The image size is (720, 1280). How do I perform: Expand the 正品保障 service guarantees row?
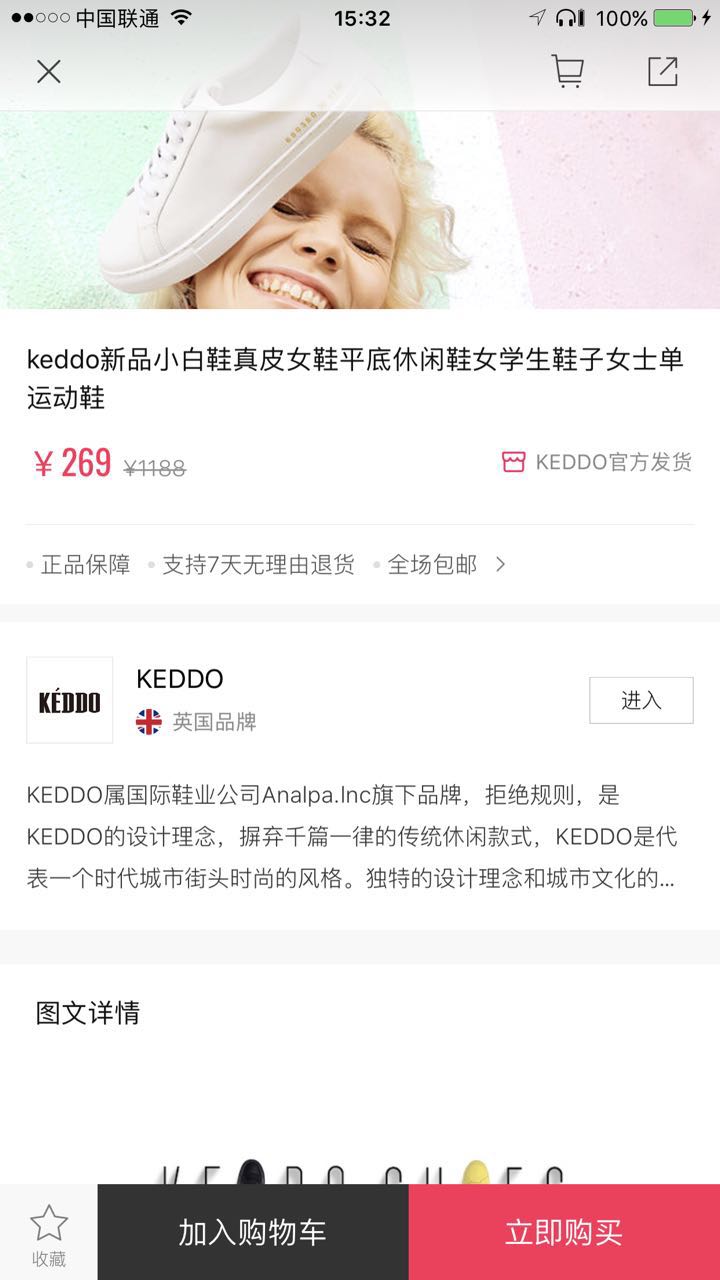(360, 565)
